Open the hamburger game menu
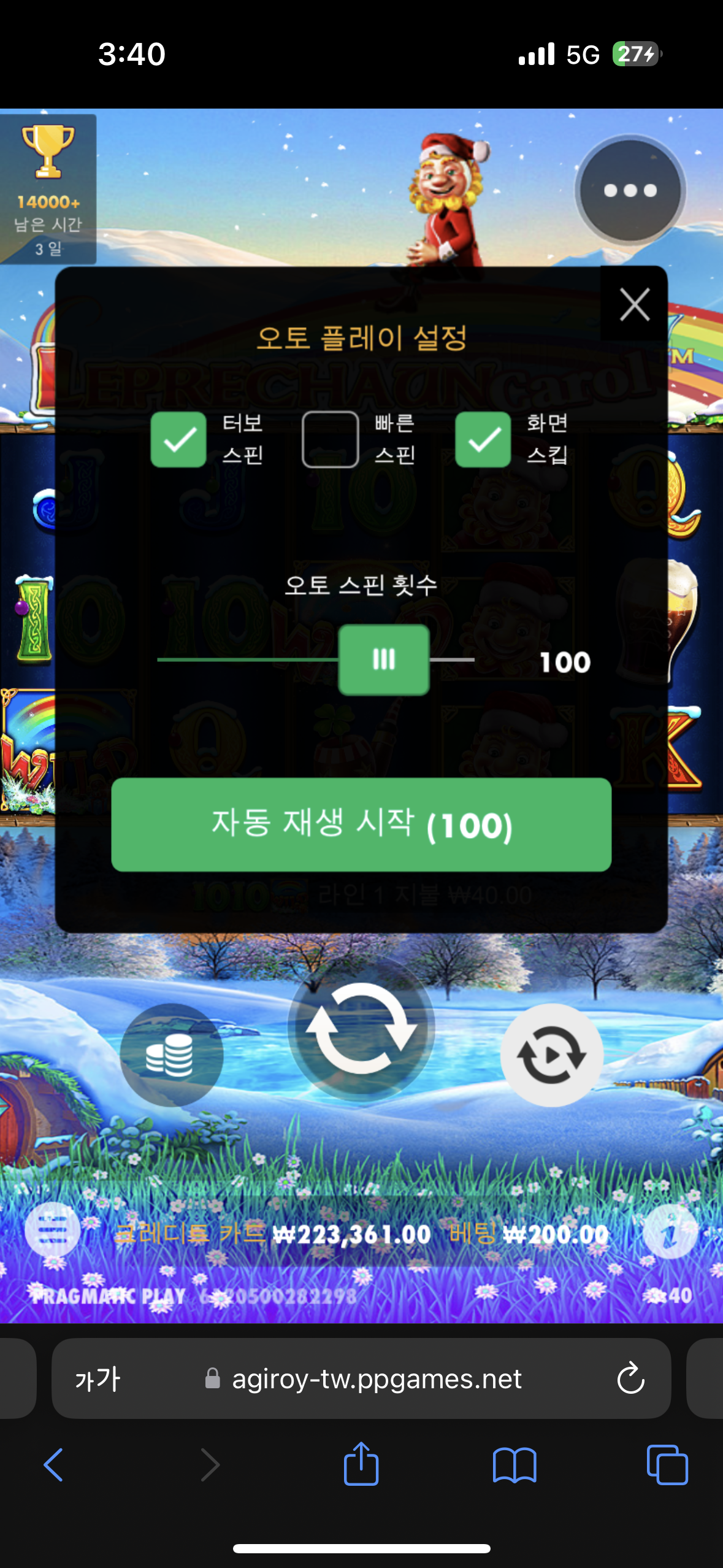 (52, 1230)
